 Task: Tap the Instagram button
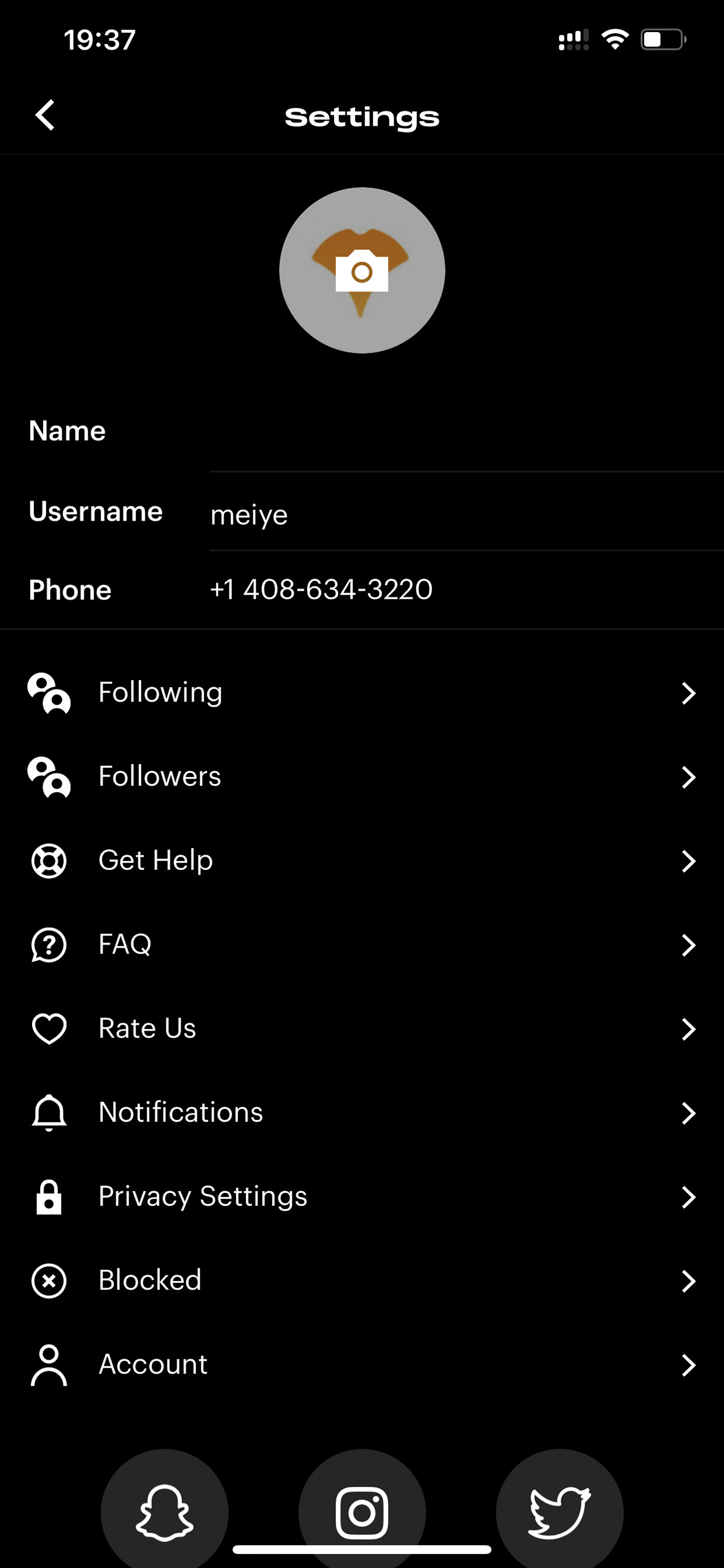coord(362,1512)
